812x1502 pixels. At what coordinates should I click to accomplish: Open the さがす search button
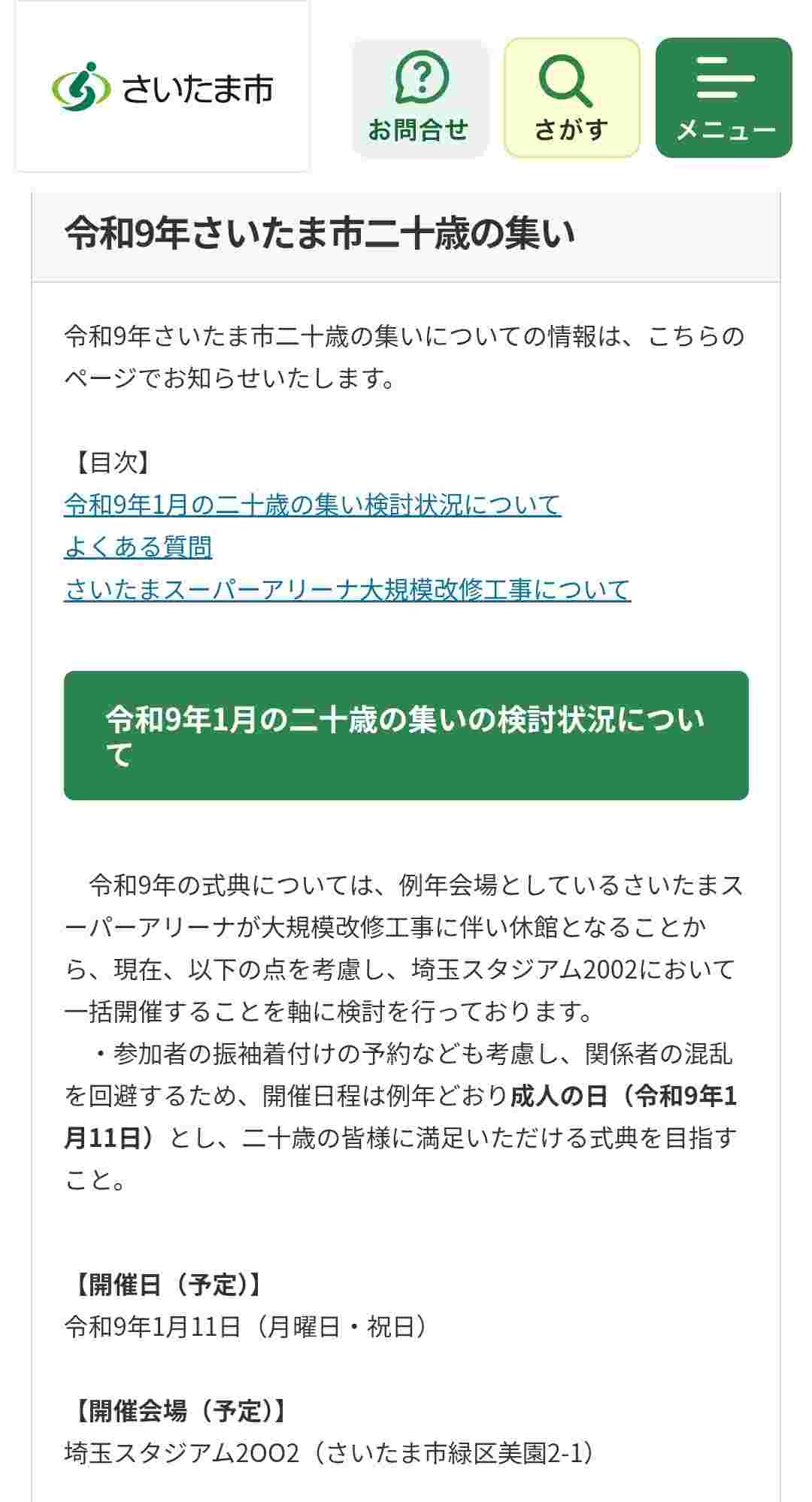571,98
